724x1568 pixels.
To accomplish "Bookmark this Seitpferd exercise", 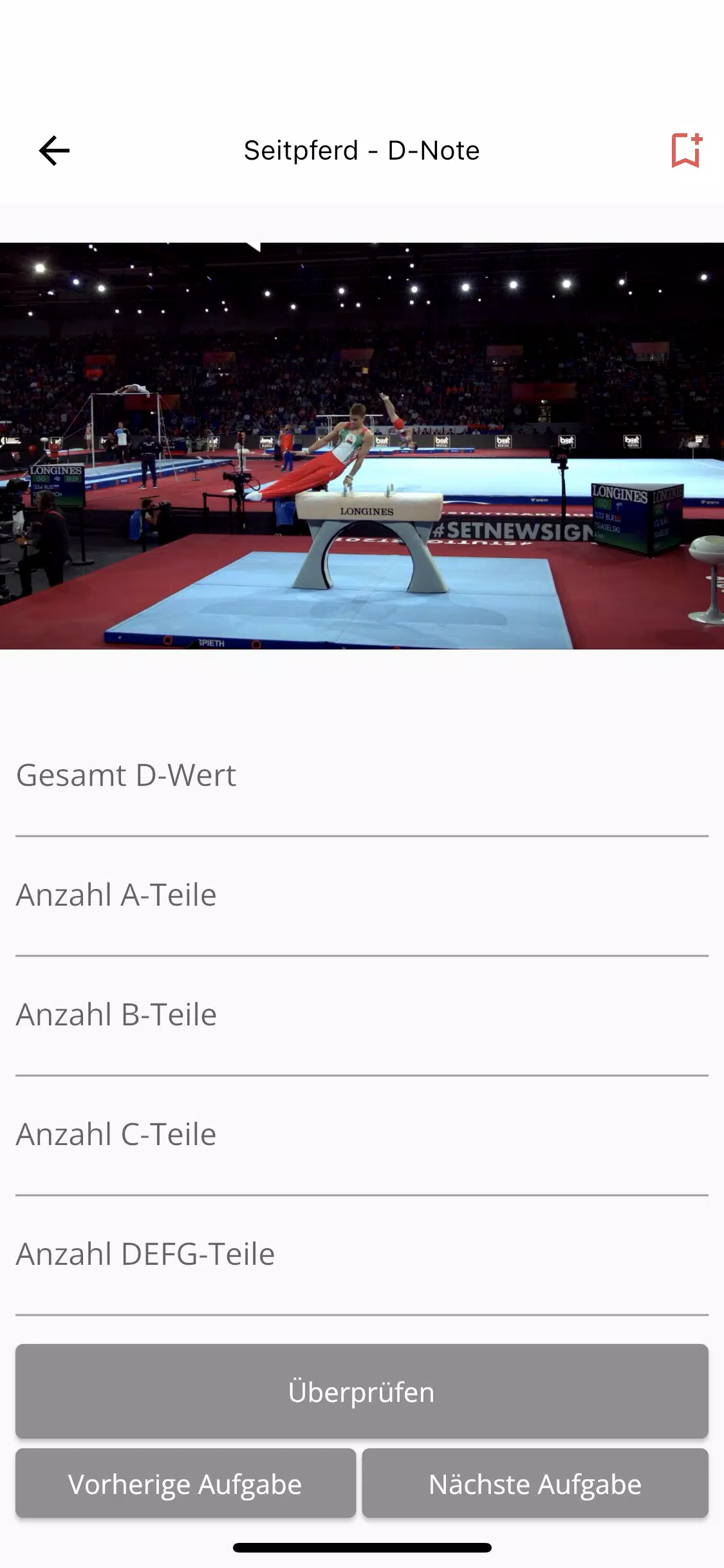I will (x=686, y=151).
